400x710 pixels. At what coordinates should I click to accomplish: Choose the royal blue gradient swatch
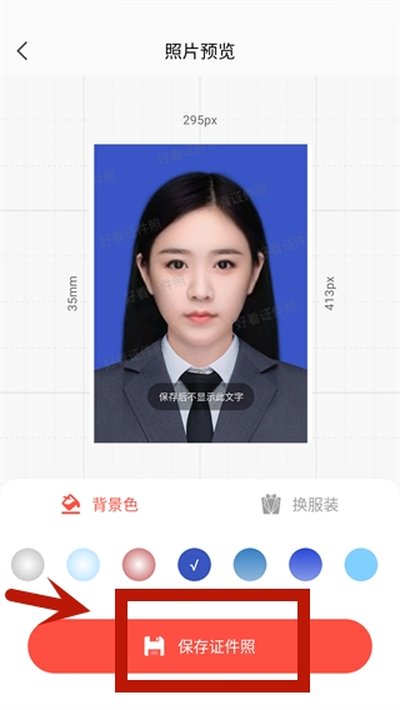coord(305,565)
